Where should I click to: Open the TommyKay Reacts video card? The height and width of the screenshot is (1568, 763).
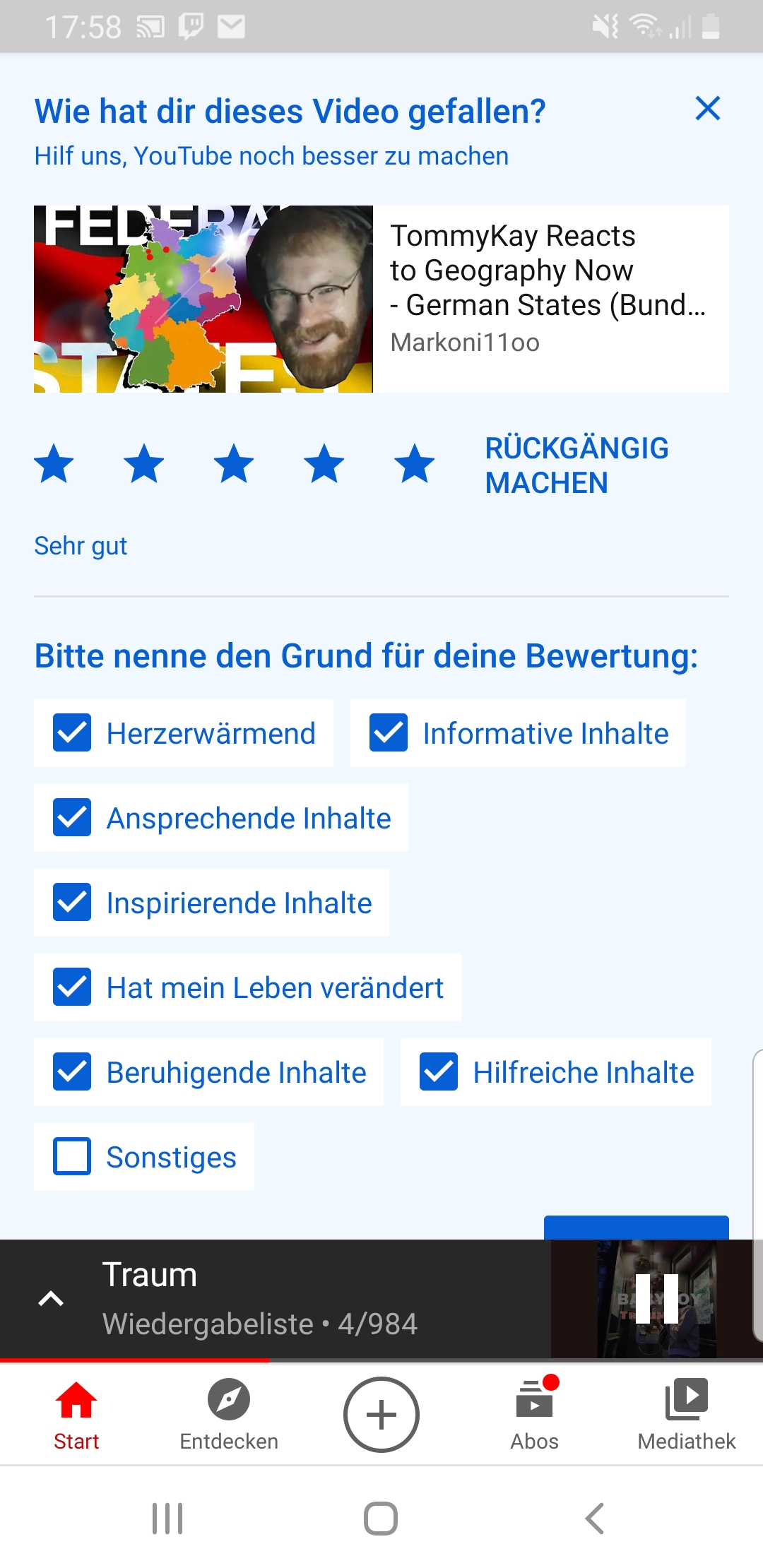(x=381, y=299)
